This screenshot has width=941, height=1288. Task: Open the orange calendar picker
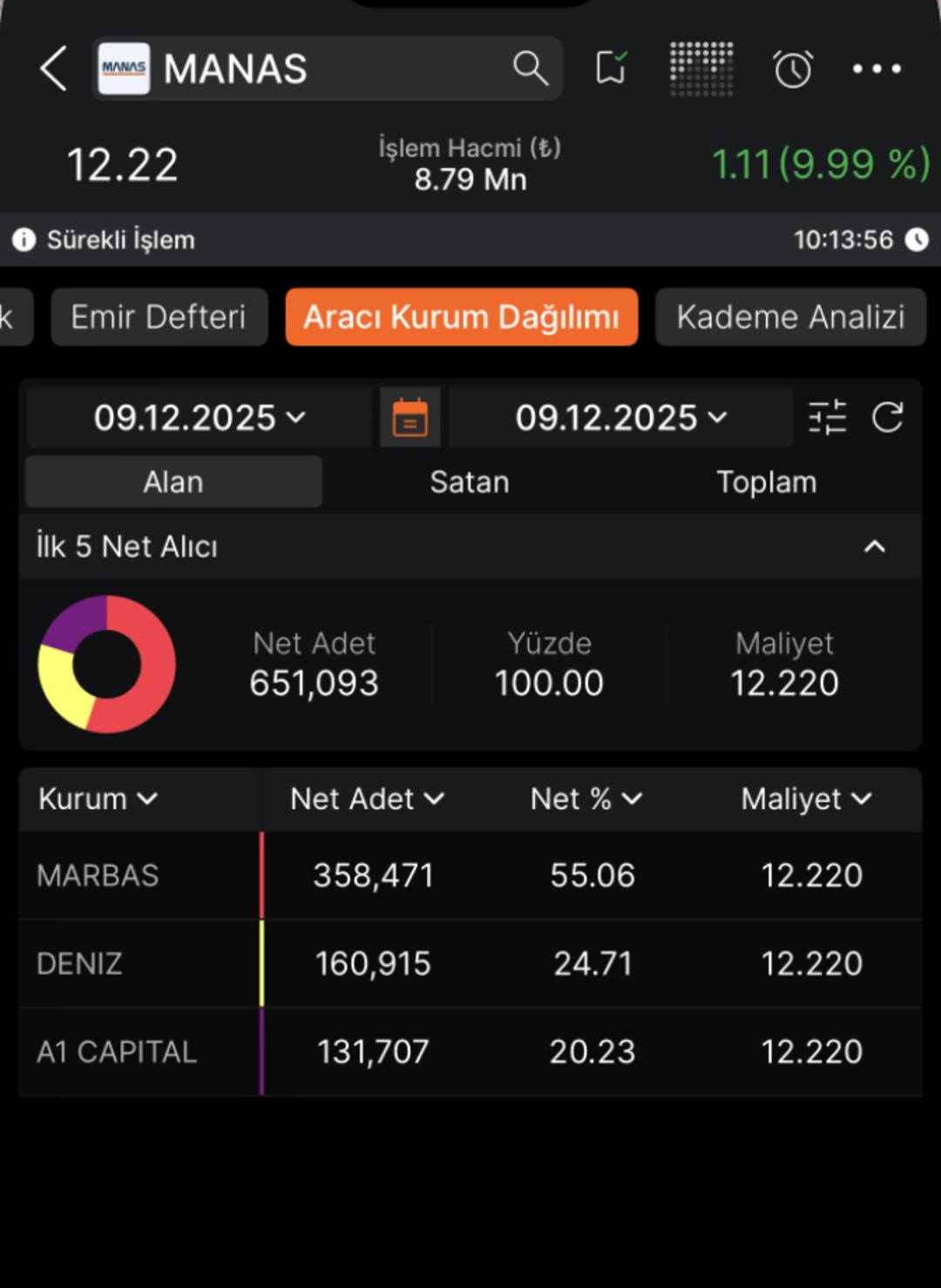pyautogui.click(x=410, y=418)
